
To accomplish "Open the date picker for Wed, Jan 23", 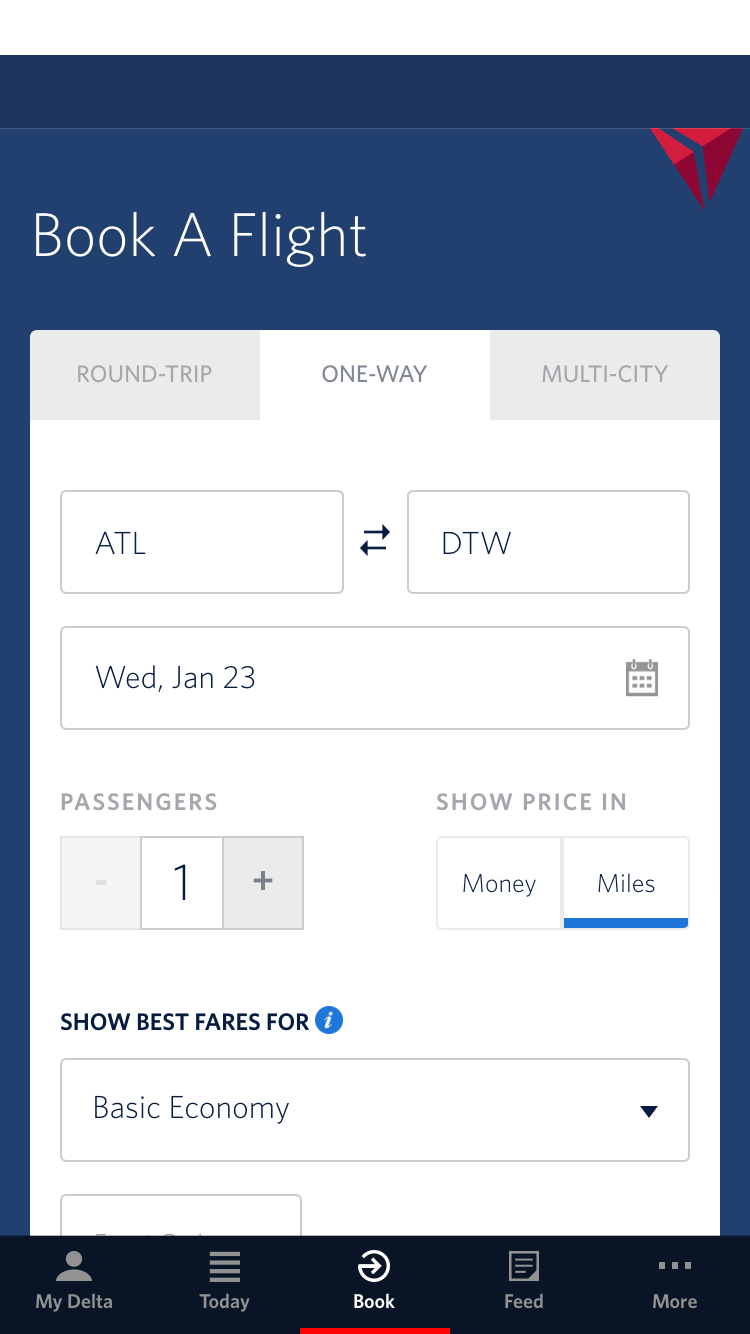I will (x=375, y=678).
